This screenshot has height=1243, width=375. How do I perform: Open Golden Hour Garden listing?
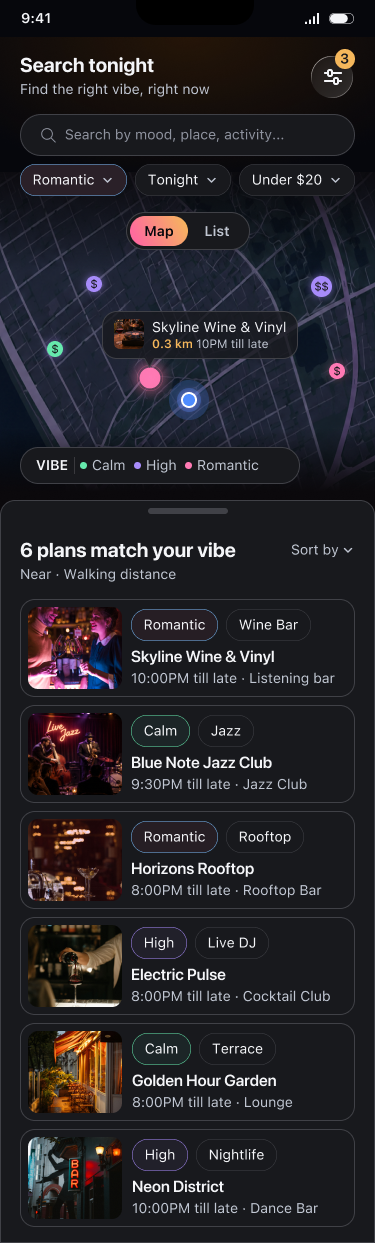[187, 1072]
